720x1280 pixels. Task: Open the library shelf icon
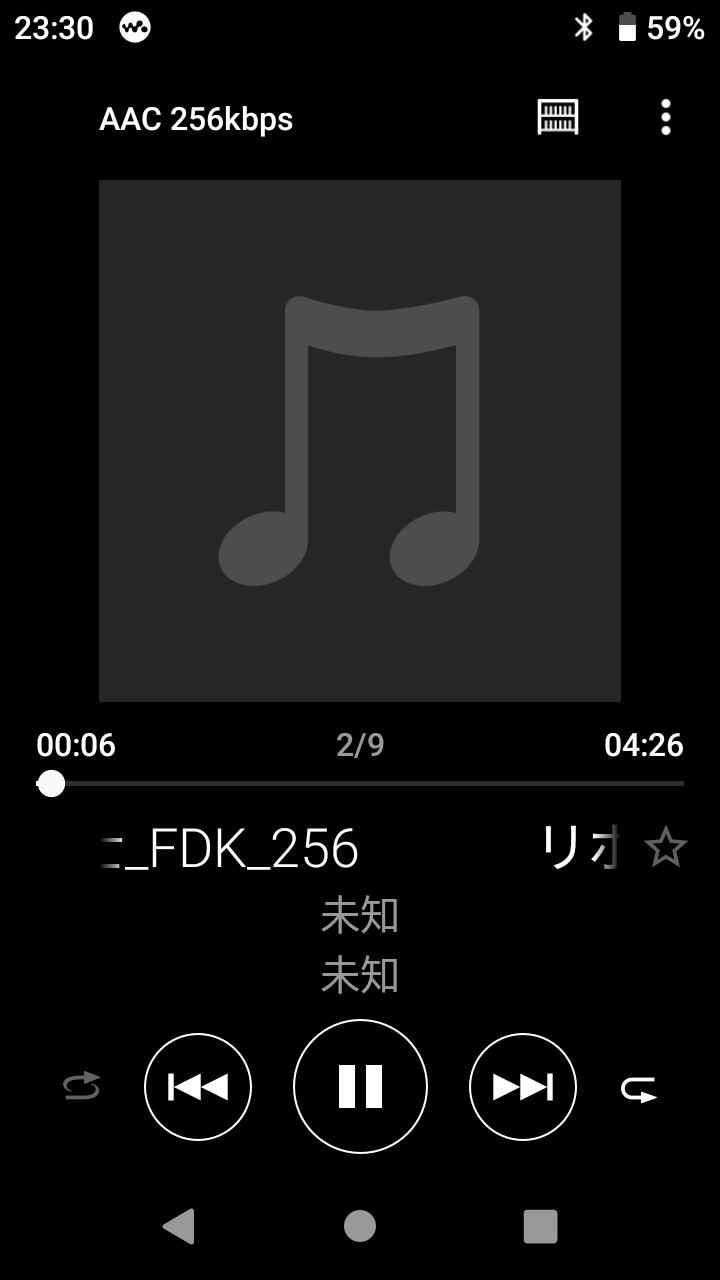tap(558, 117)
